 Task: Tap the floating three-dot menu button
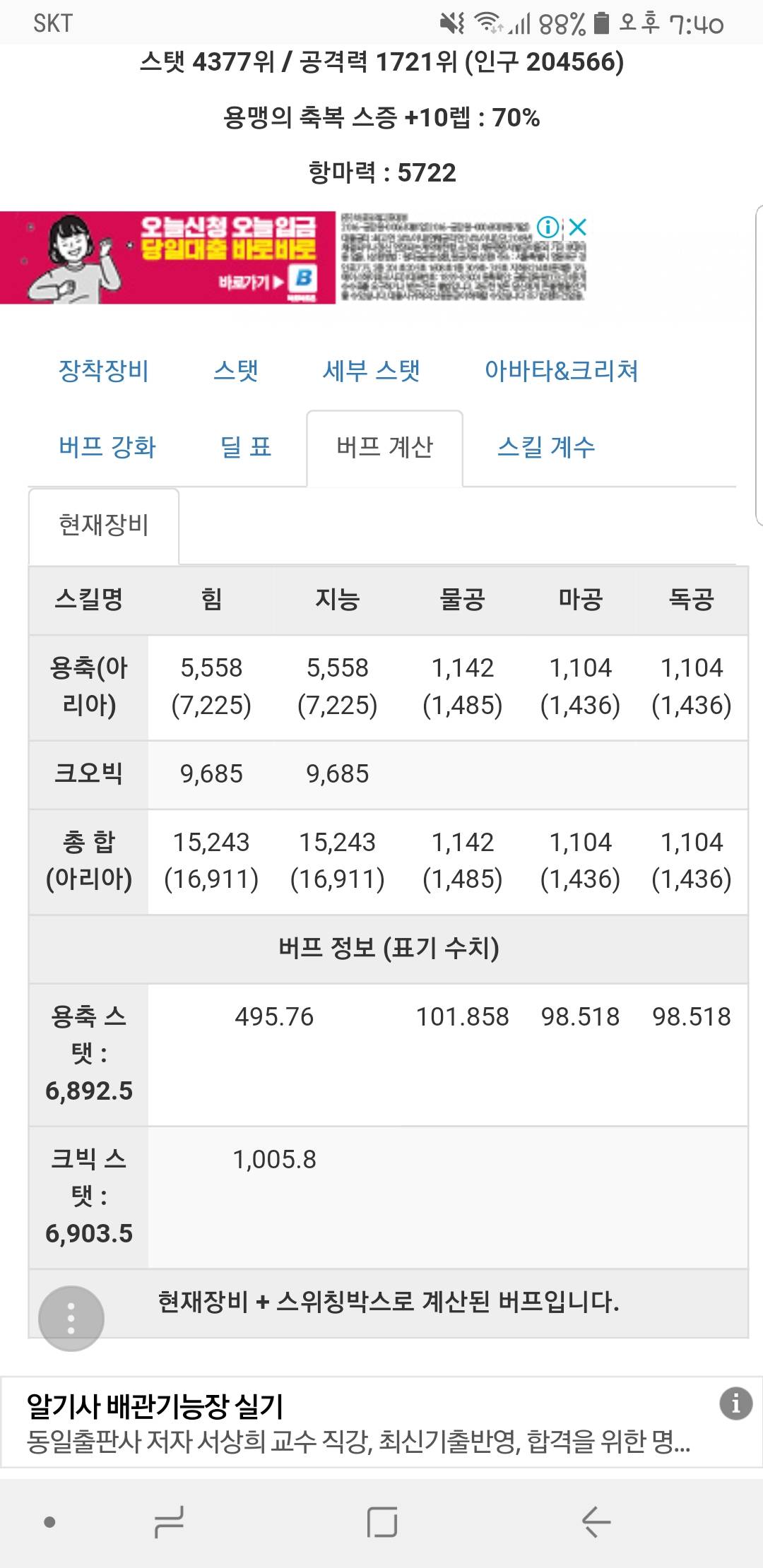click(x=71, y=1318)
